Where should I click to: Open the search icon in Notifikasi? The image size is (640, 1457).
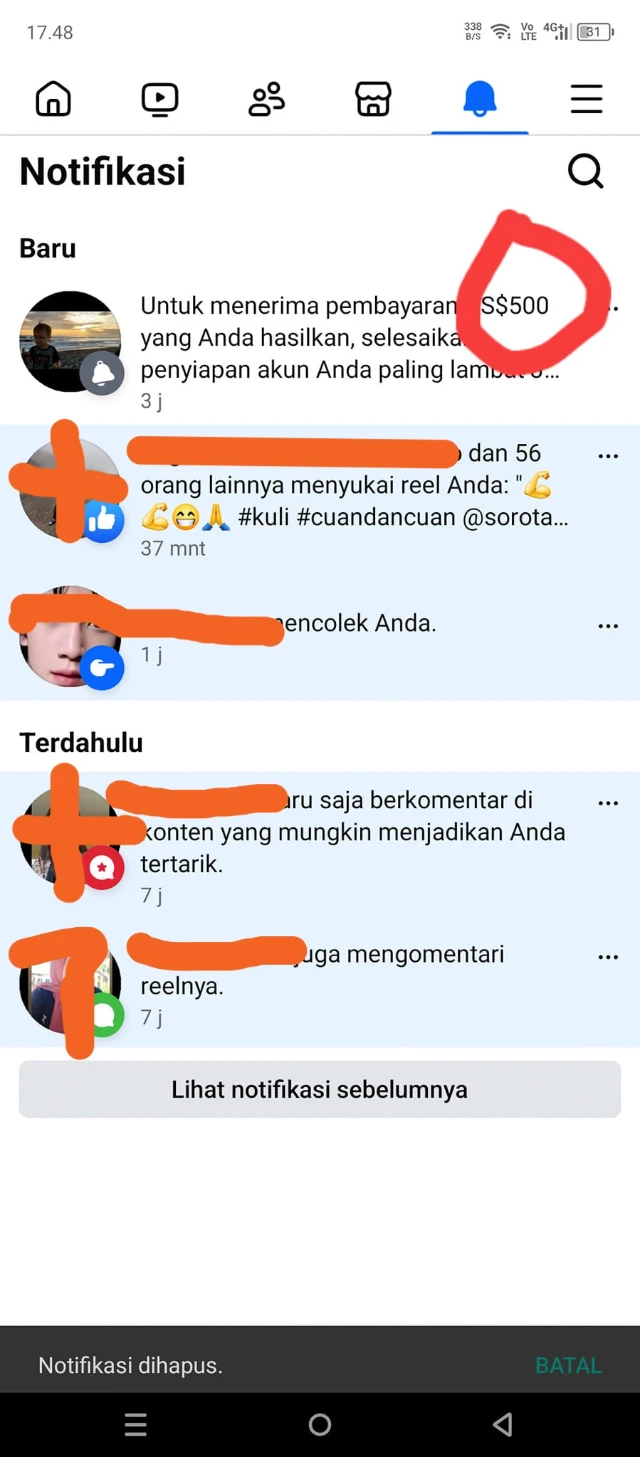click(586, 172)
